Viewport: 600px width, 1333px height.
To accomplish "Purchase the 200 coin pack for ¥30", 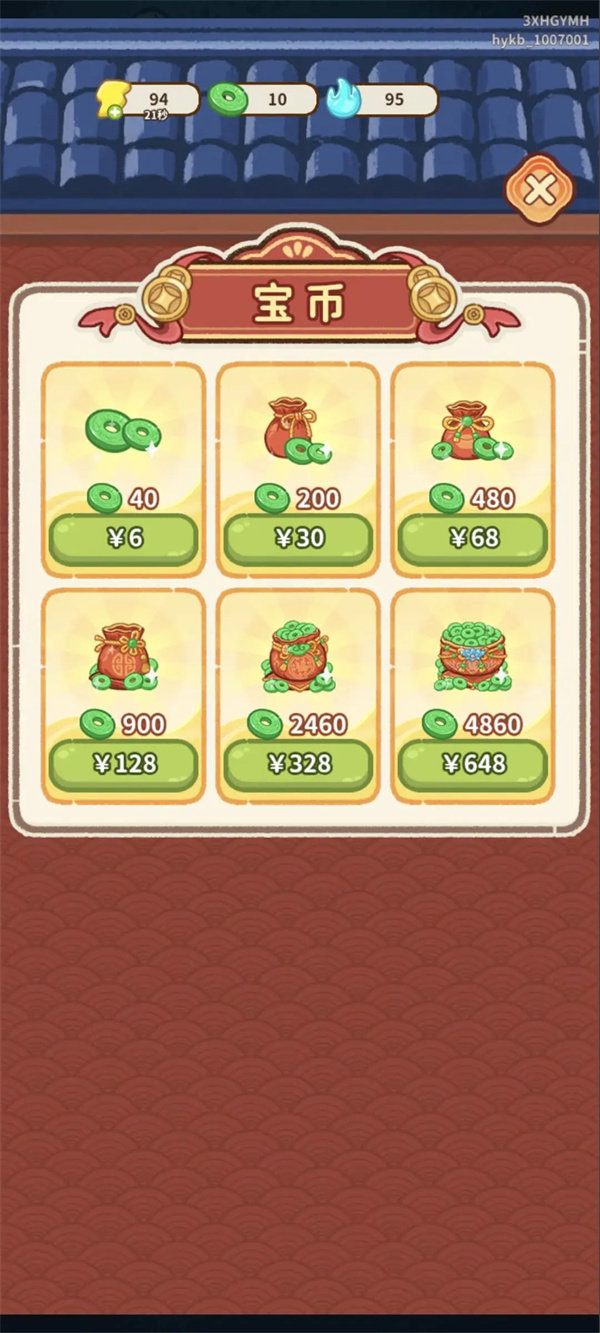I will coord(298,539).
